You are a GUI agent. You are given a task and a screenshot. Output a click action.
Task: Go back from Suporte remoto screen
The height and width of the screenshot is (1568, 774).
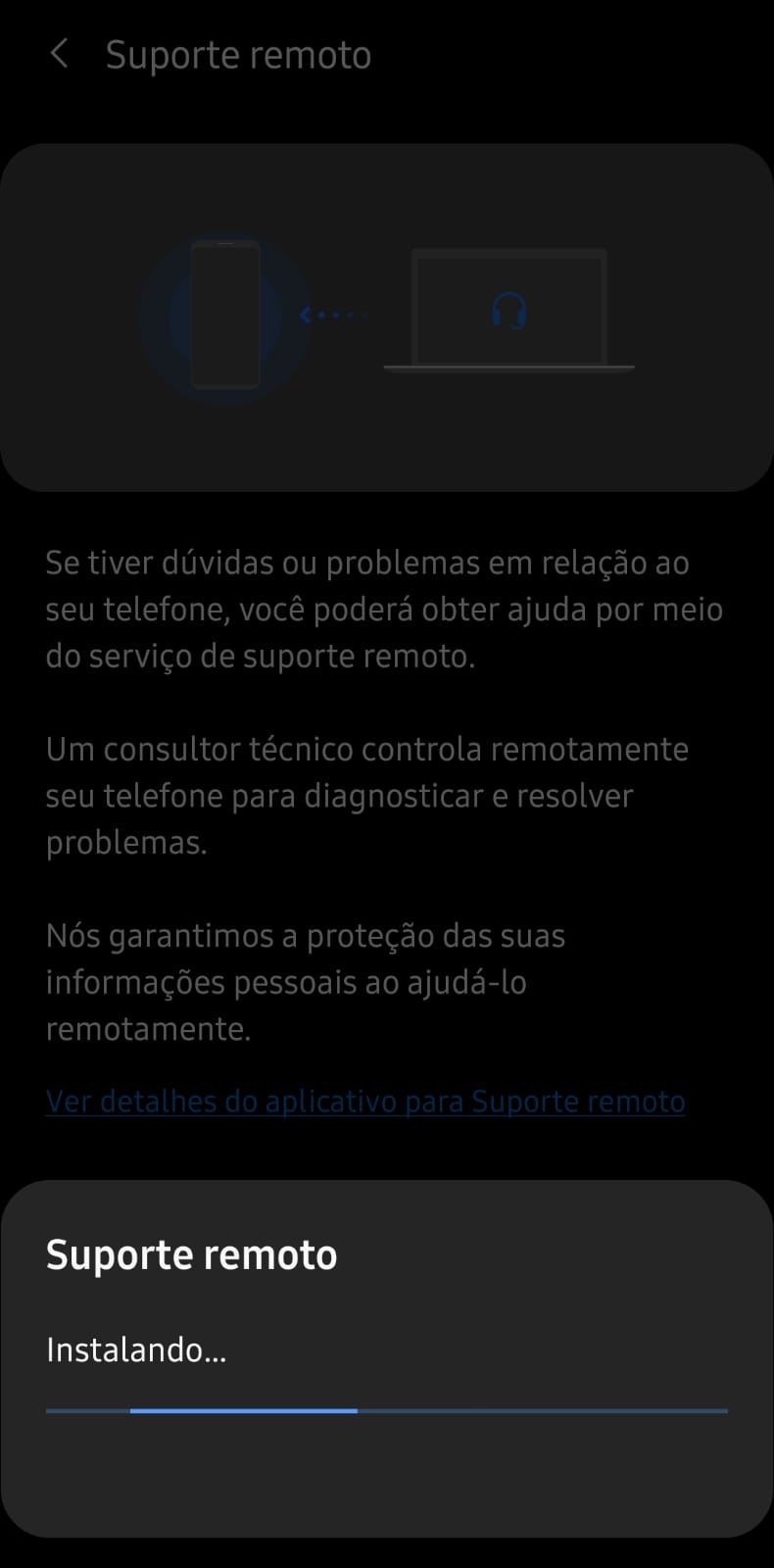pyautogui.click(x=60, y=54)
